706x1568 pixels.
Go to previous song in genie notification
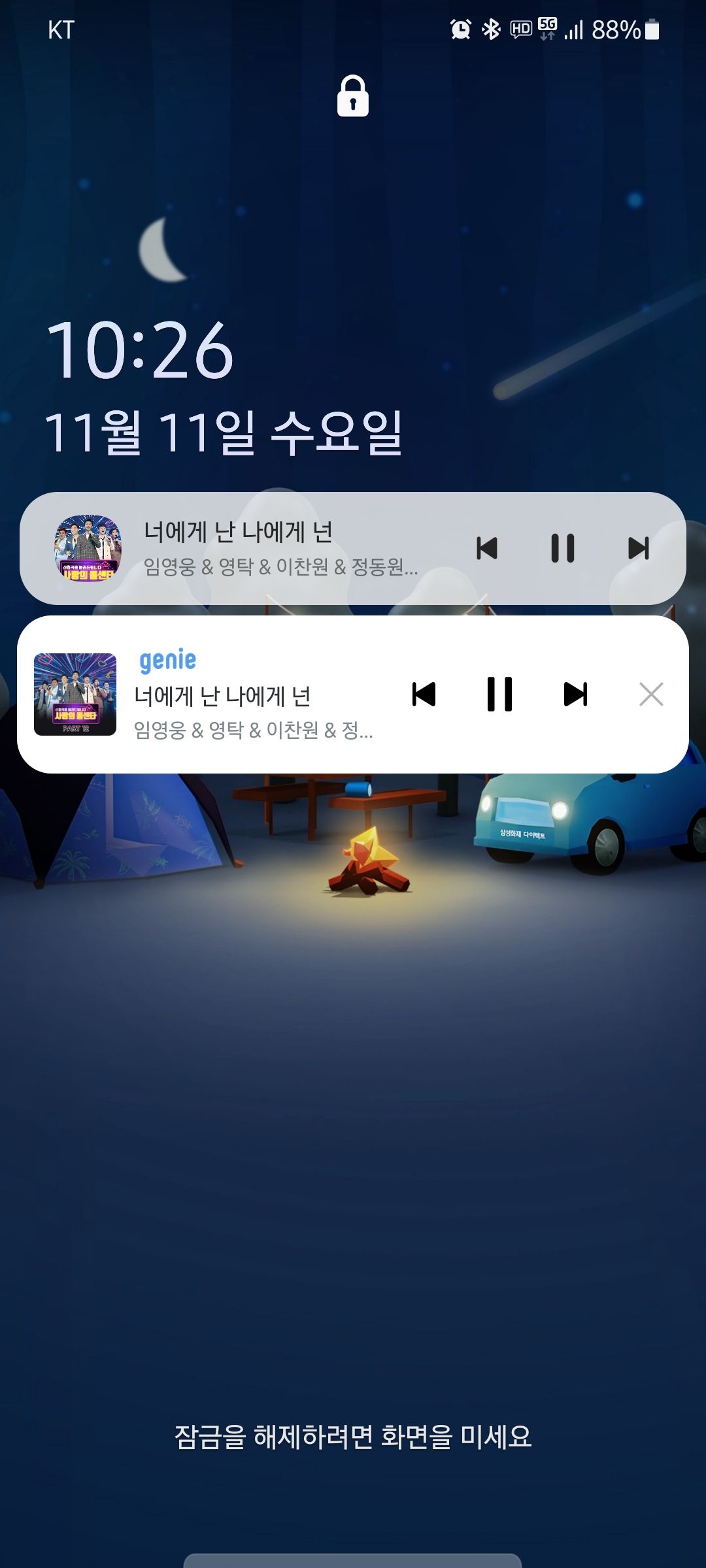click(424, 694)
